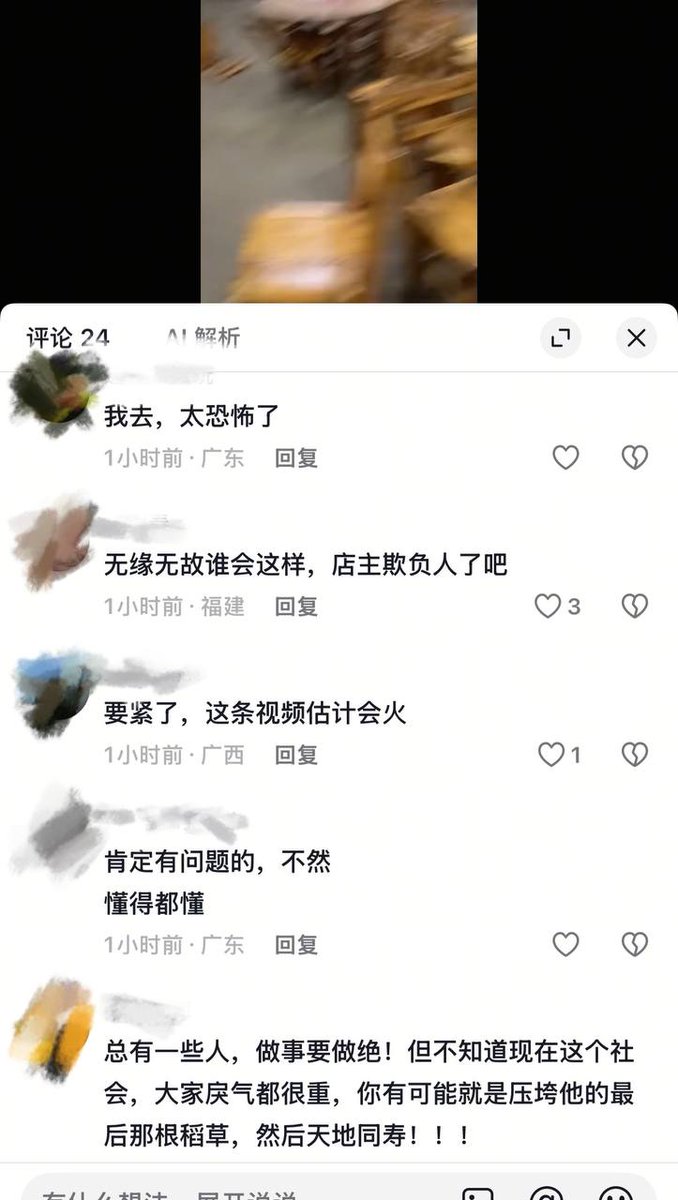This screenshot has width=678, height=1200.
Task: Dislike the comment 我去，太恐怖了
Action: [x=635, y=458]
